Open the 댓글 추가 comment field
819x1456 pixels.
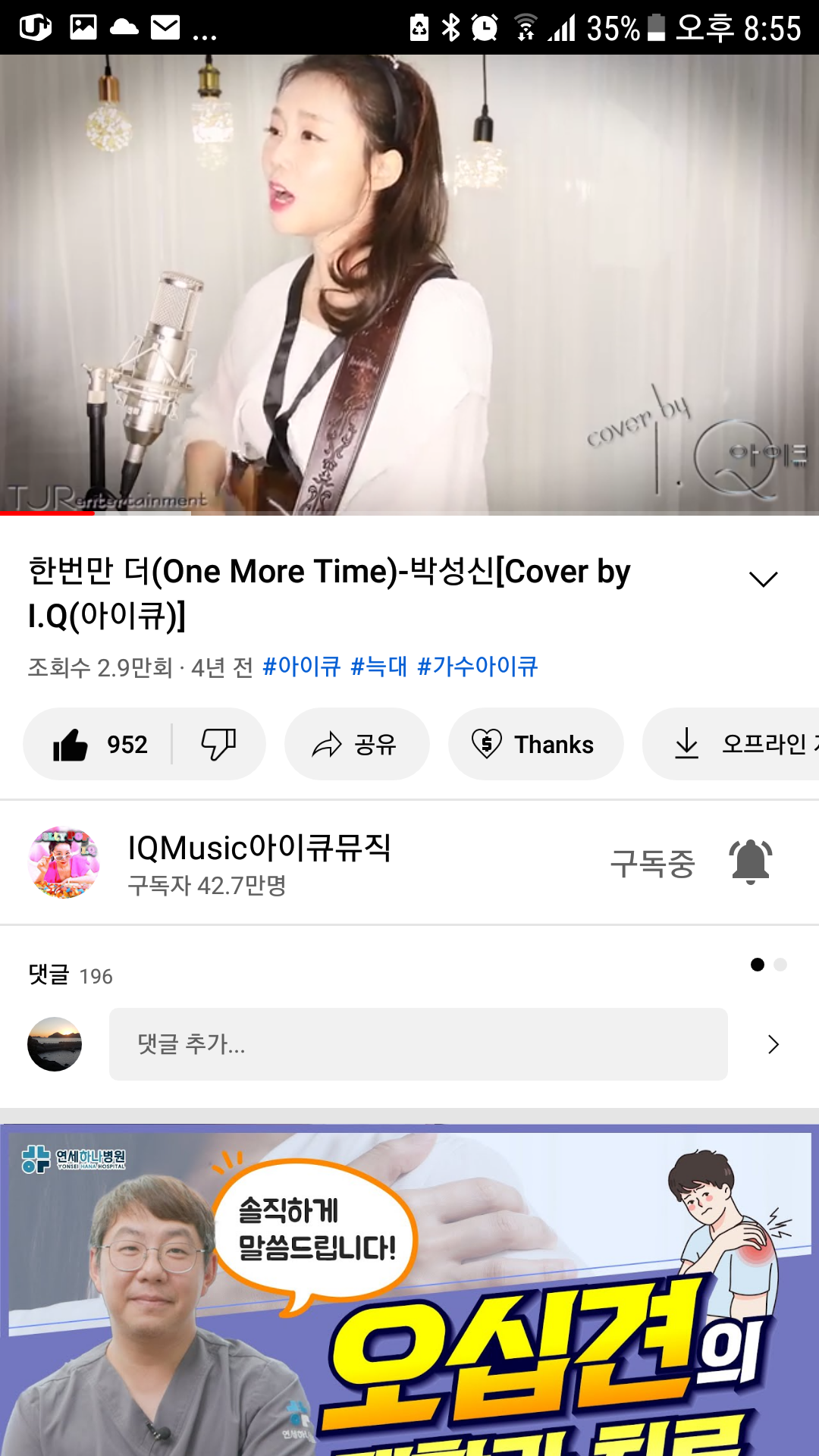click(x=418, y=1044)
